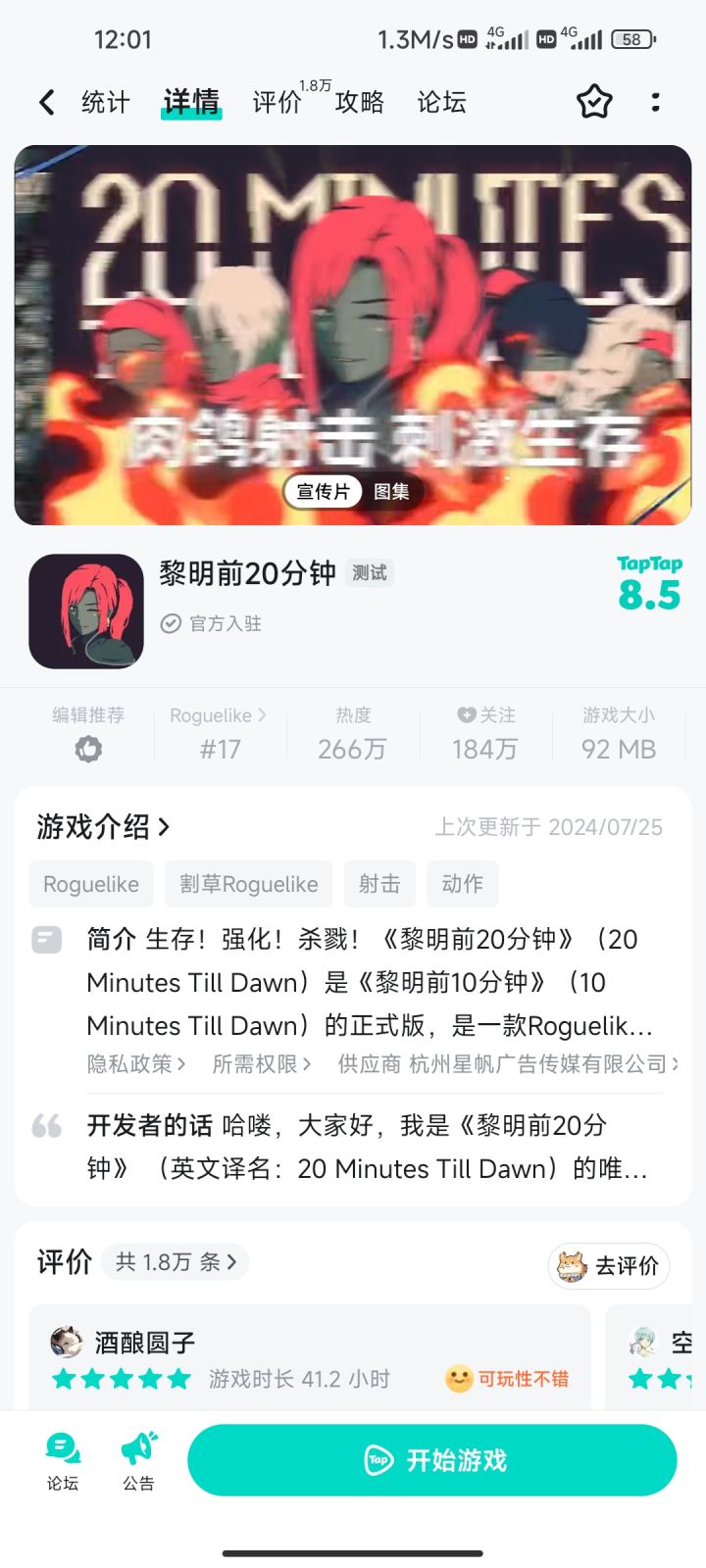Image resolution: width=706 pixels, height=1568 pixels.
Task: Open the Roguelike #17 ranking chevron
Action: pyautogui.click(x=218, y=732)
